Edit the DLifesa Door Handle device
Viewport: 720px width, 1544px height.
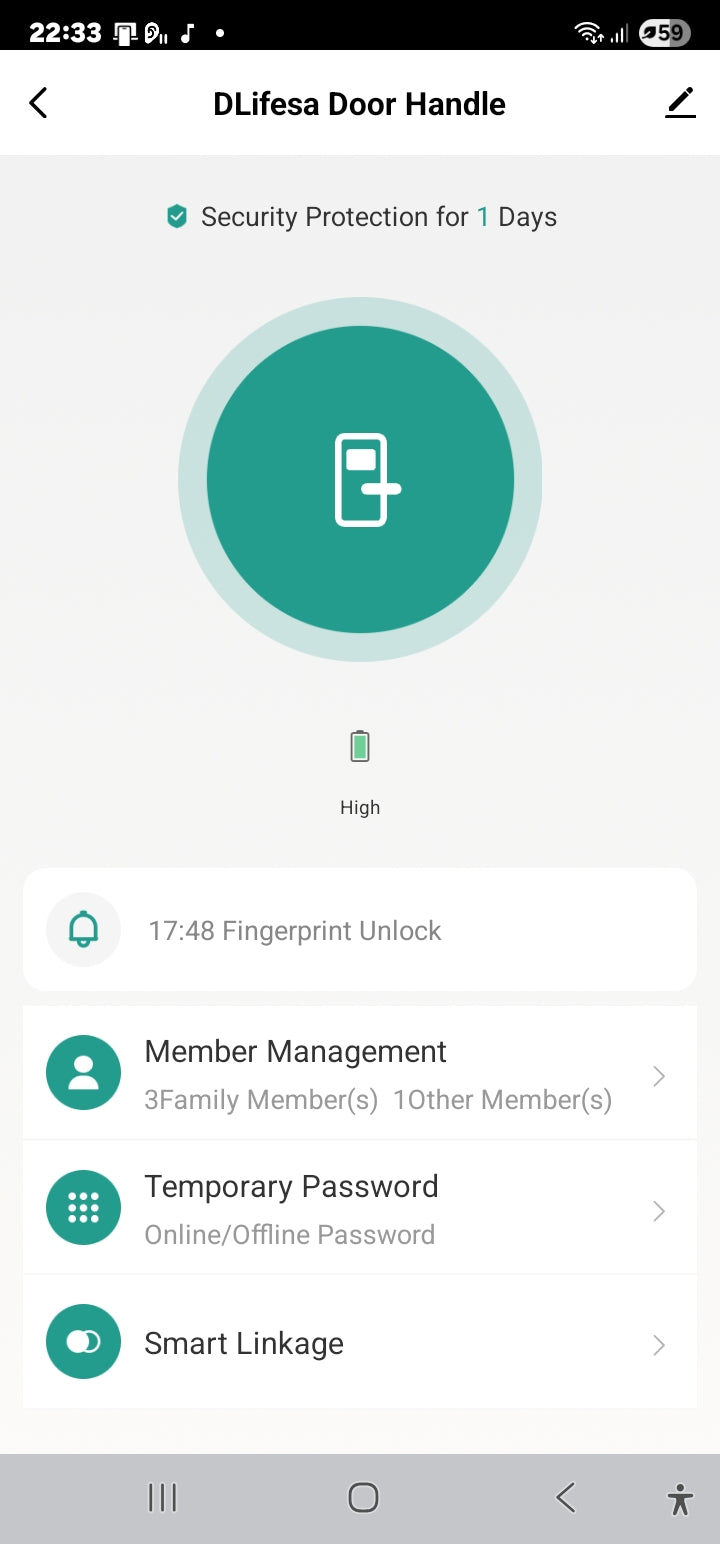(x=680, y=103)
